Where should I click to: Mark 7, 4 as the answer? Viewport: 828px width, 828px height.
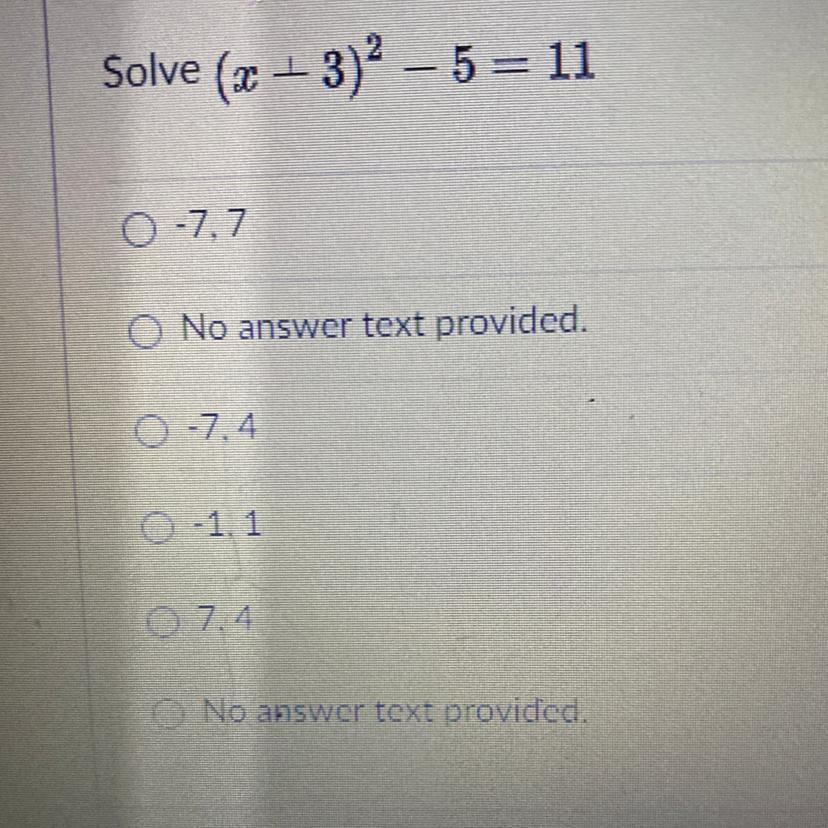click(159, 623)
